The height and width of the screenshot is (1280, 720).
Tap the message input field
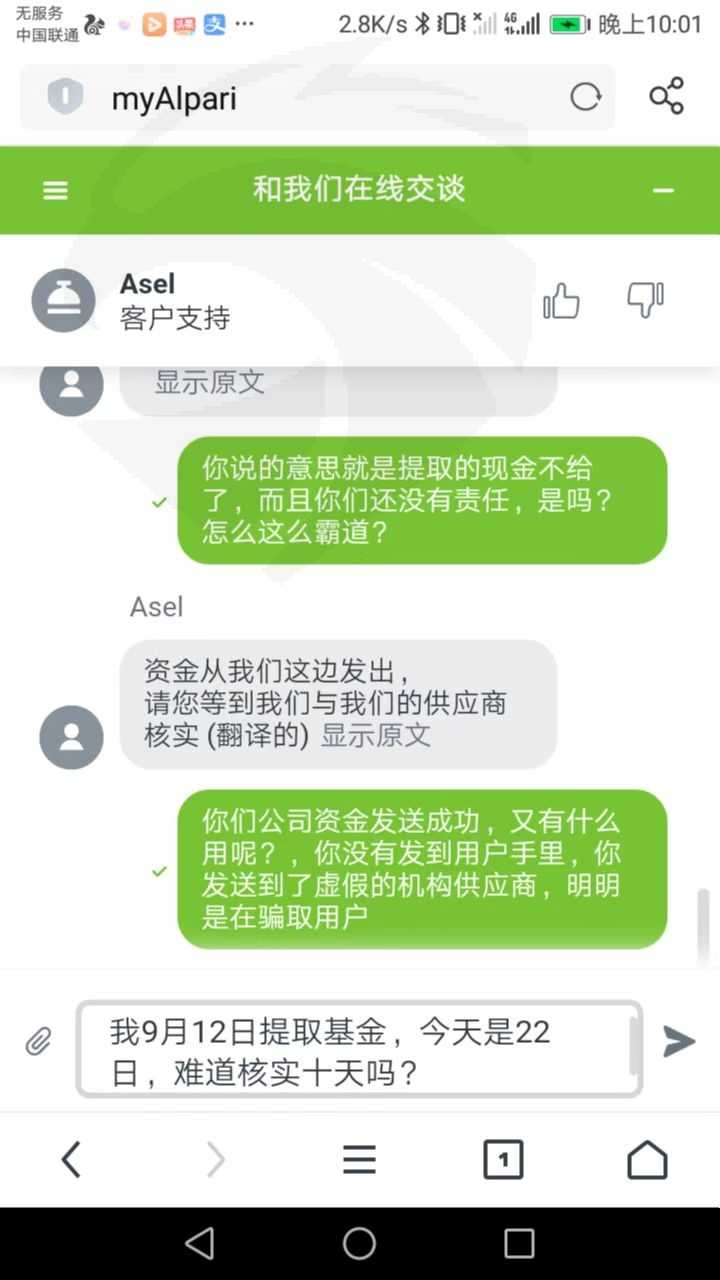tap(359, 1050)
